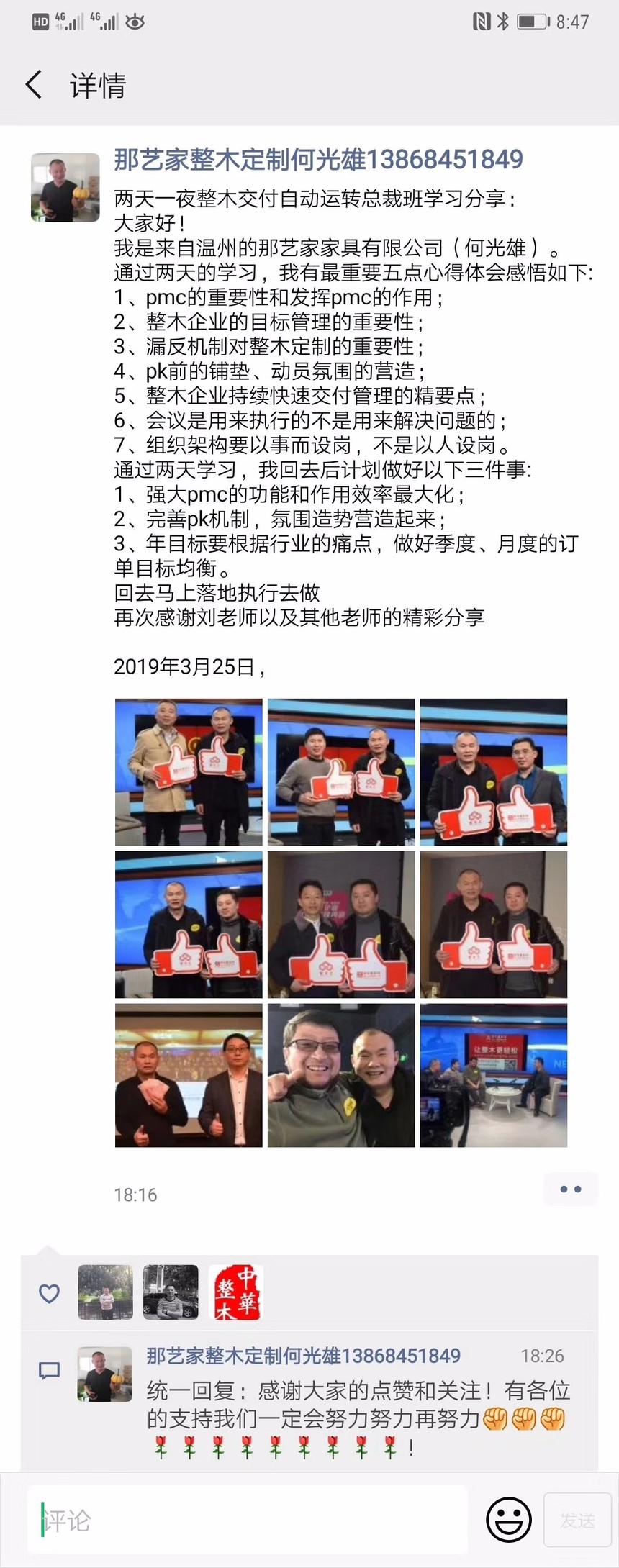The image size is (619, 1568).
Task: Open the emoji picker
Action: 509,1521
